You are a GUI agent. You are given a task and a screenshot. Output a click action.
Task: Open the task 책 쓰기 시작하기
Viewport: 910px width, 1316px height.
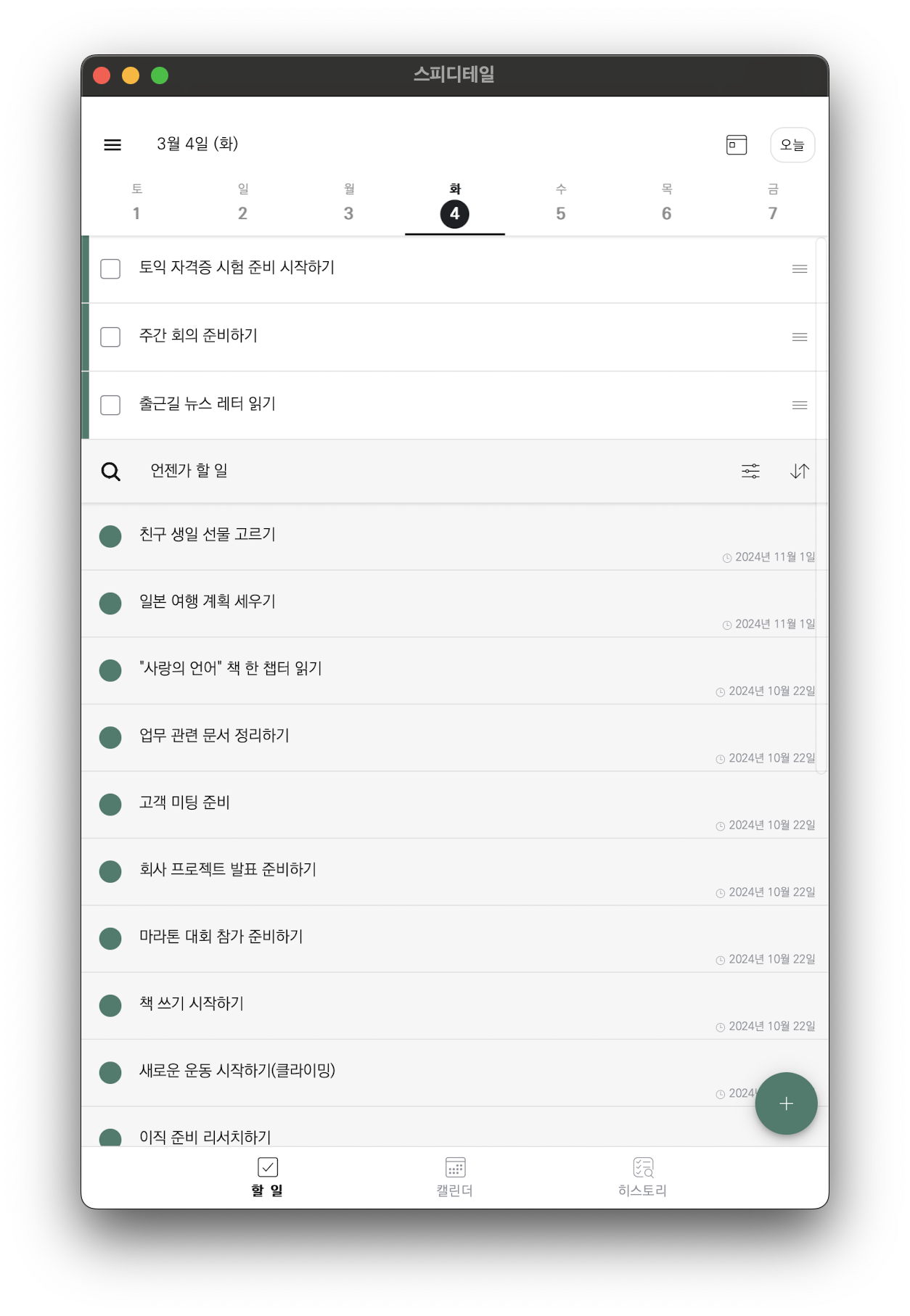coord(192,1003)
